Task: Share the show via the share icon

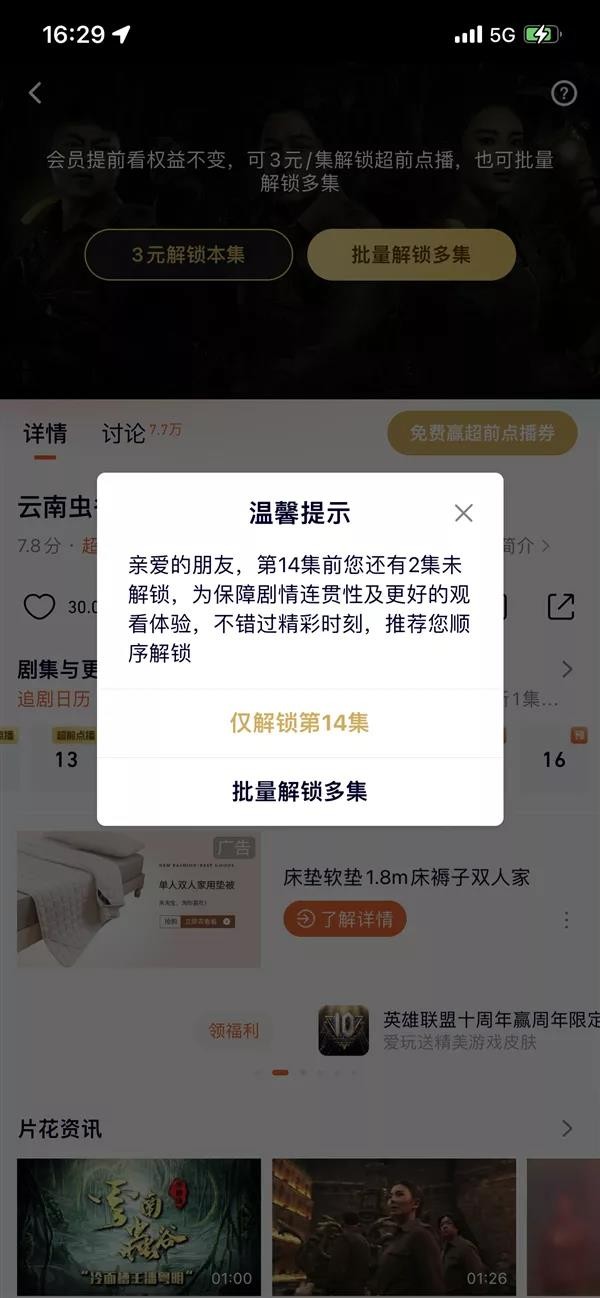Action: pyautogui.click(x=561, y=606)
